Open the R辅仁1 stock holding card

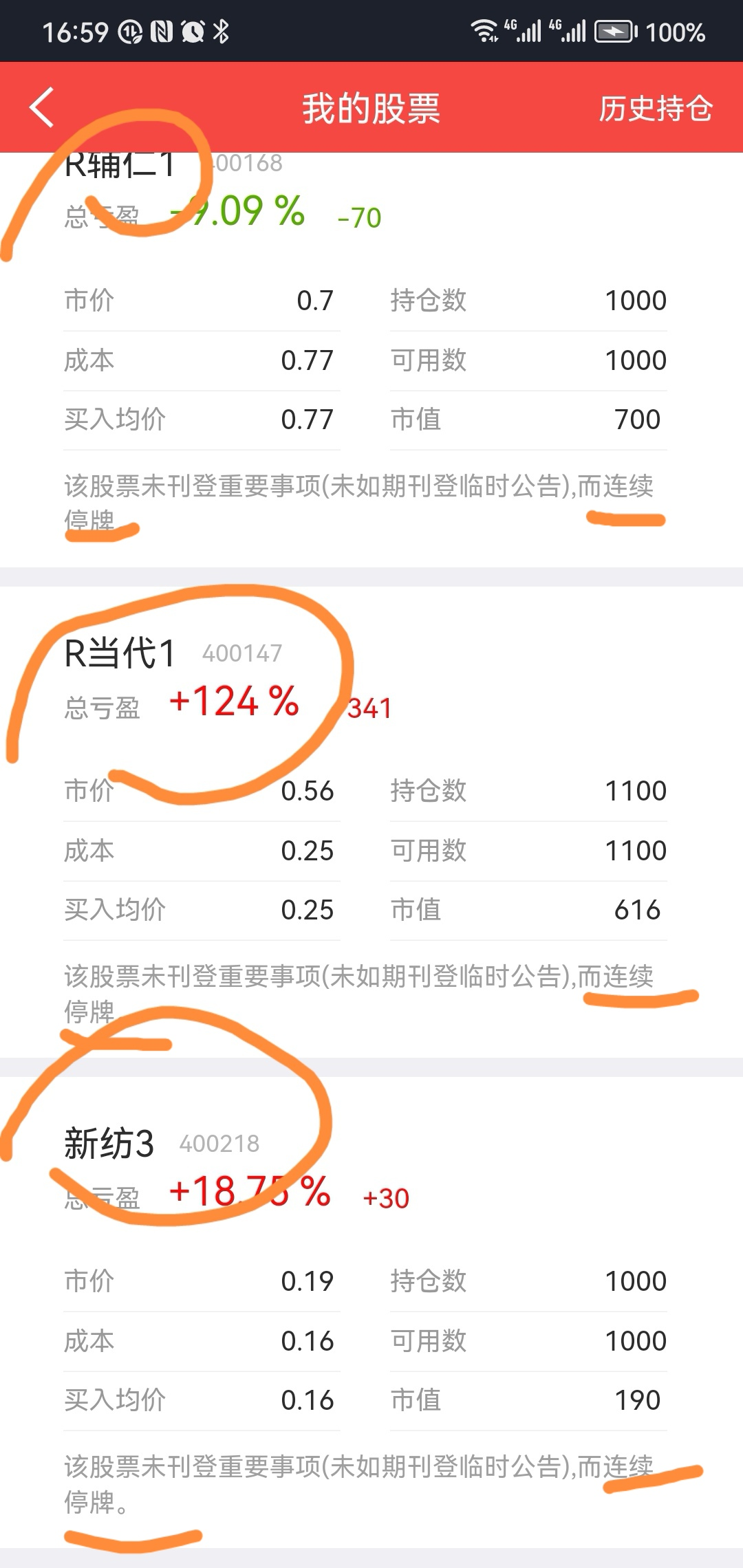click(x=120, y=165)
